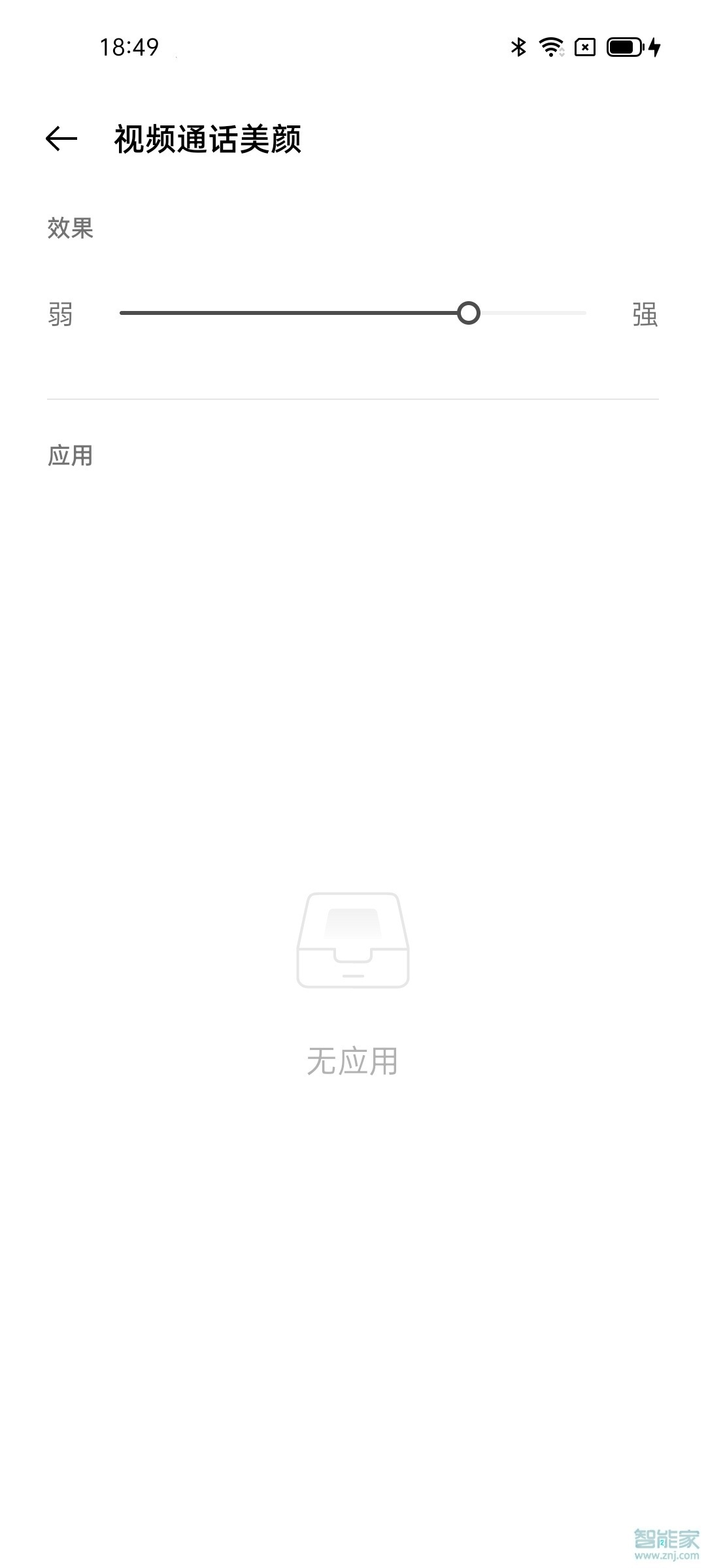Tap the Bluetooth status bar icon

click(518, 47)
